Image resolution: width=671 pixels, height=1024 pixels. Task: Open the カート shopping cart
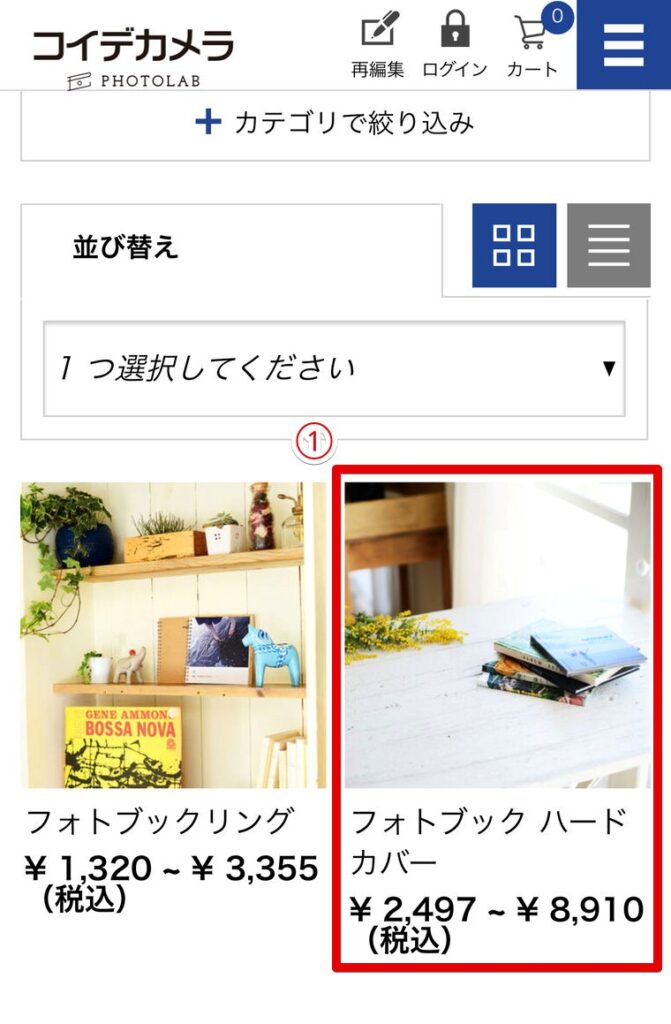pos(534,43)
